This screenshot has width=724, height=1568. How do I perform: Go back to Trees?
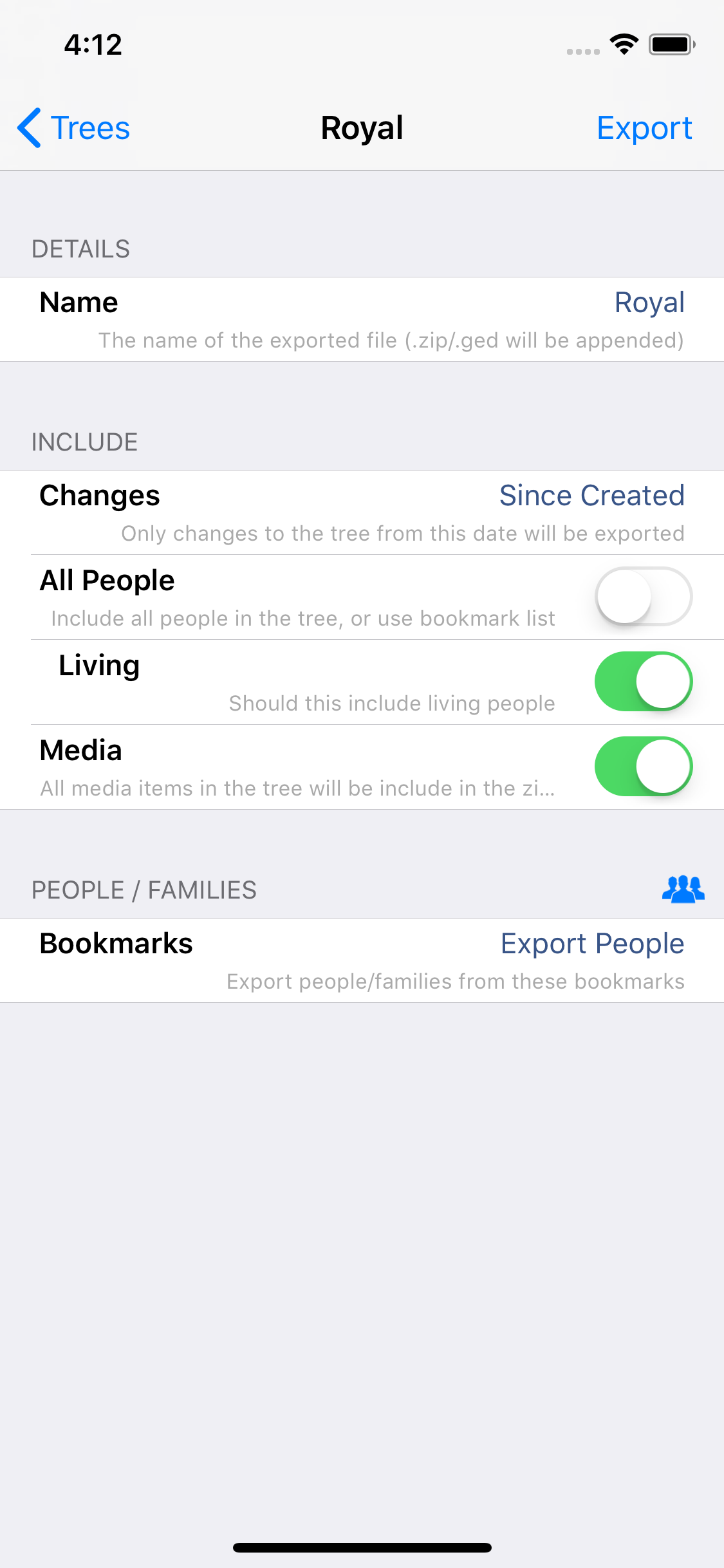click(x=74, y=128)
